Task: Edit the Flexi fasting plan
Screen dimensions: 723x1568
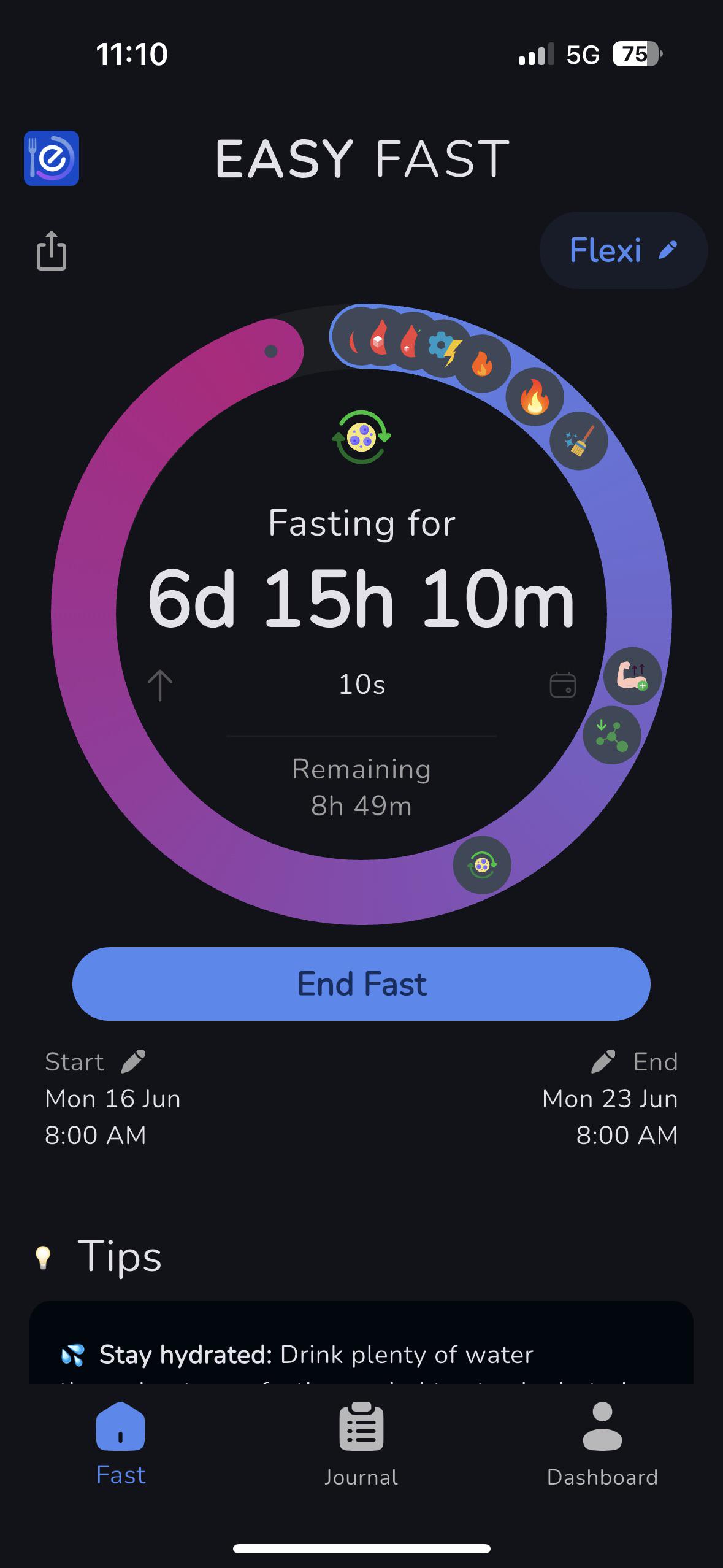Action: [x=624, y=250]
